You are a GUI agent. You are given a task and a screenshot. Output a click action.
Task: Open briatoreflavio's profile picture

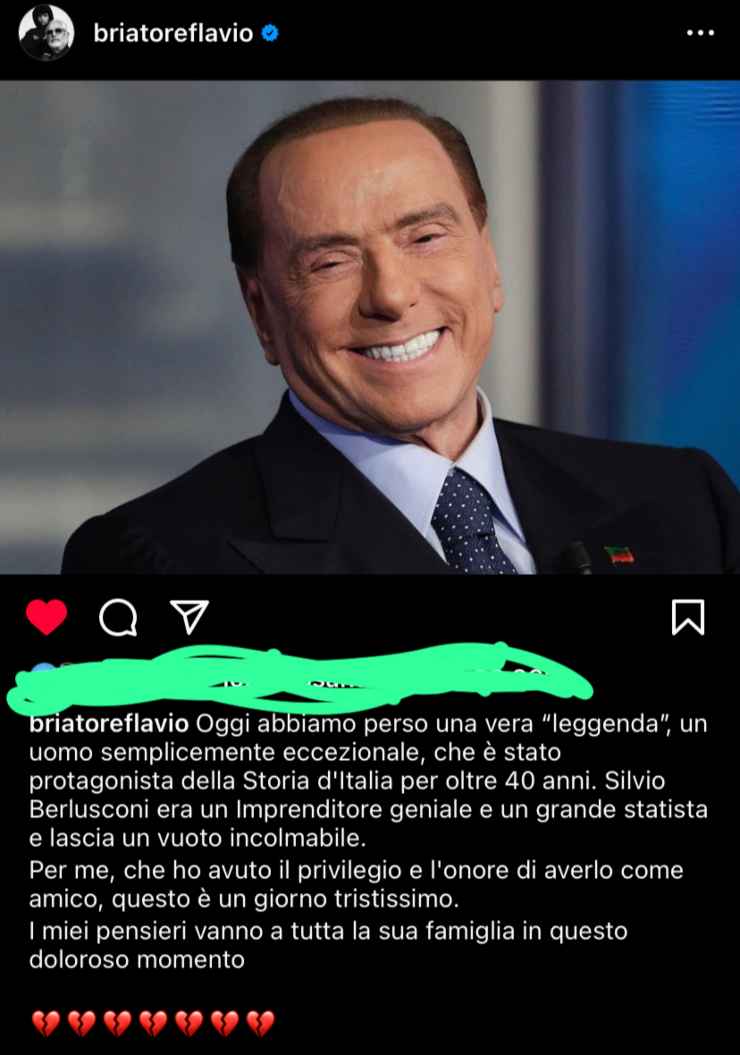[46, 33]
